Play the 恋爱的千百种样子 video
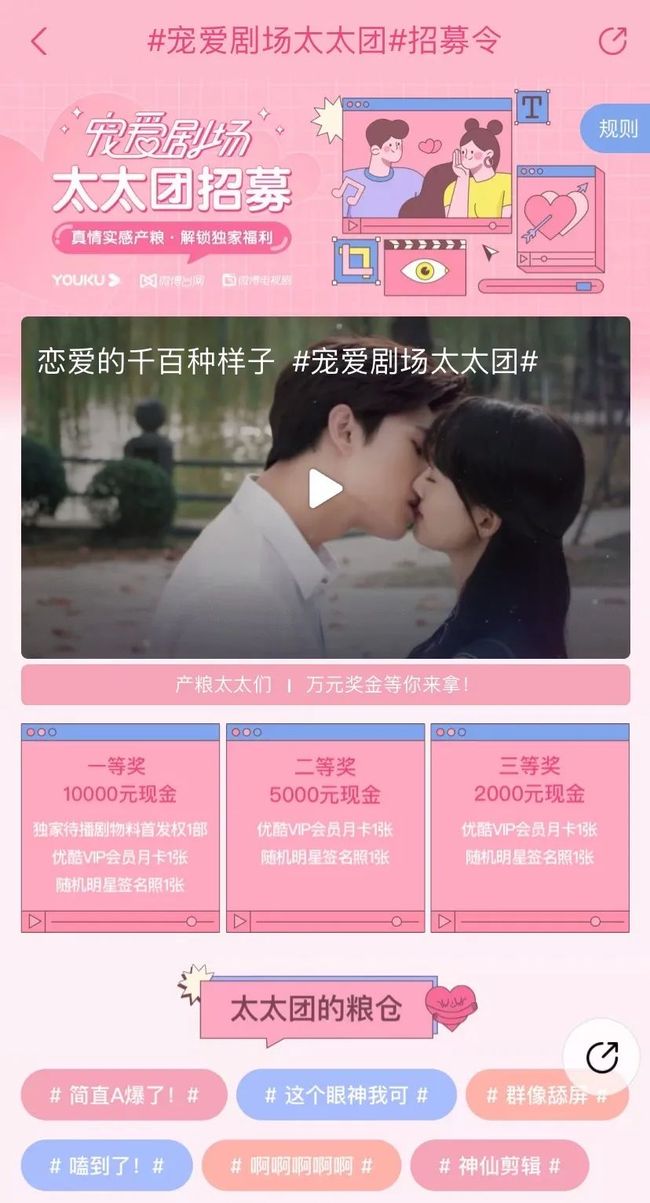The image size is (650, 1203). click(x=324, y=488)
